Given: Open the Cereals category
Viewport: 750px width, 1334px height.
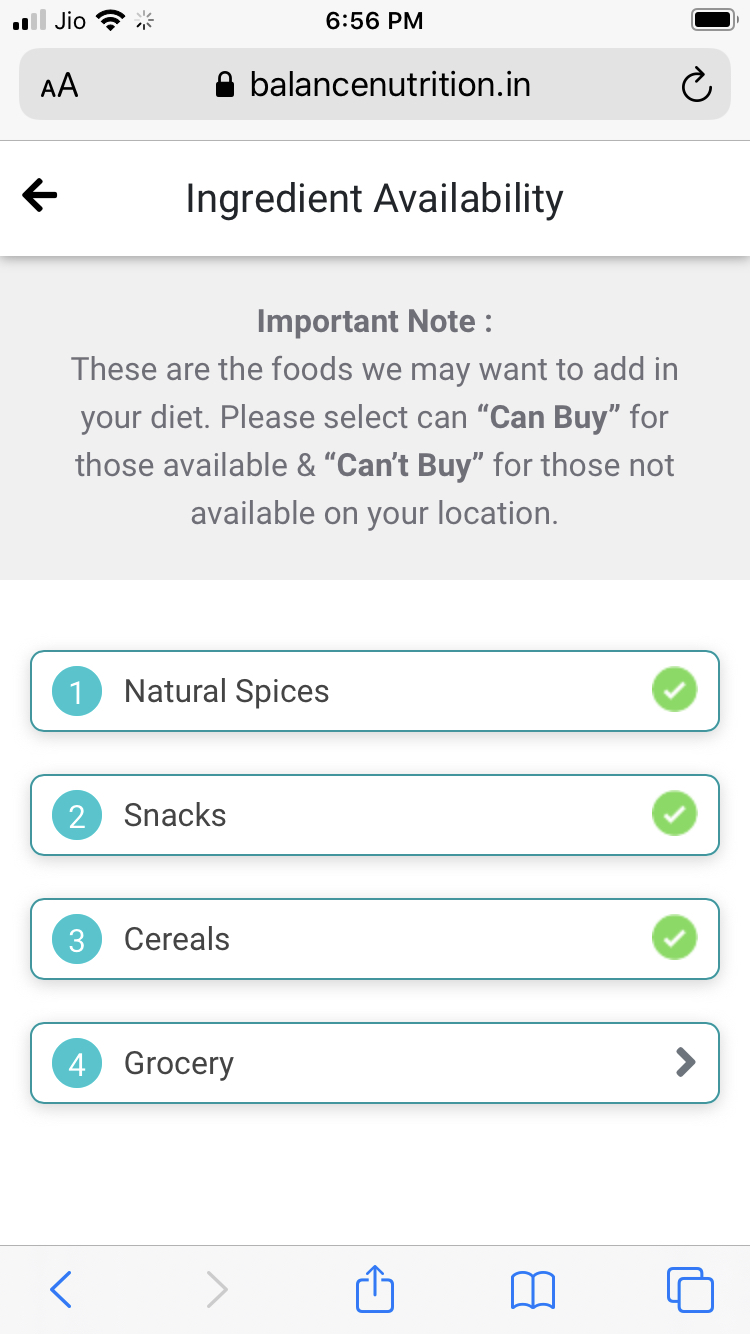Looking at the screenshot, I should pyautogui.click(x=375, y=939).
